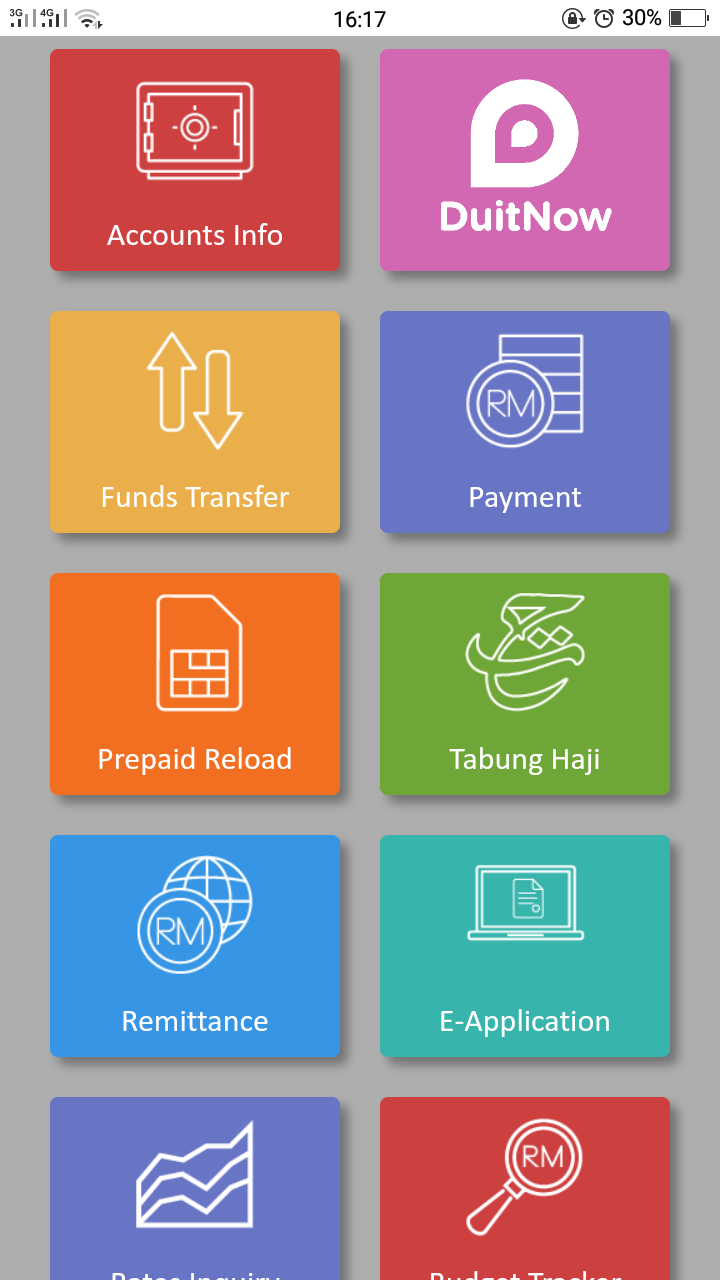Select the Funds Transfer tile
The height and width of the screenshot is (1280, 720).
pyautogui.click(x=195, y=422)
